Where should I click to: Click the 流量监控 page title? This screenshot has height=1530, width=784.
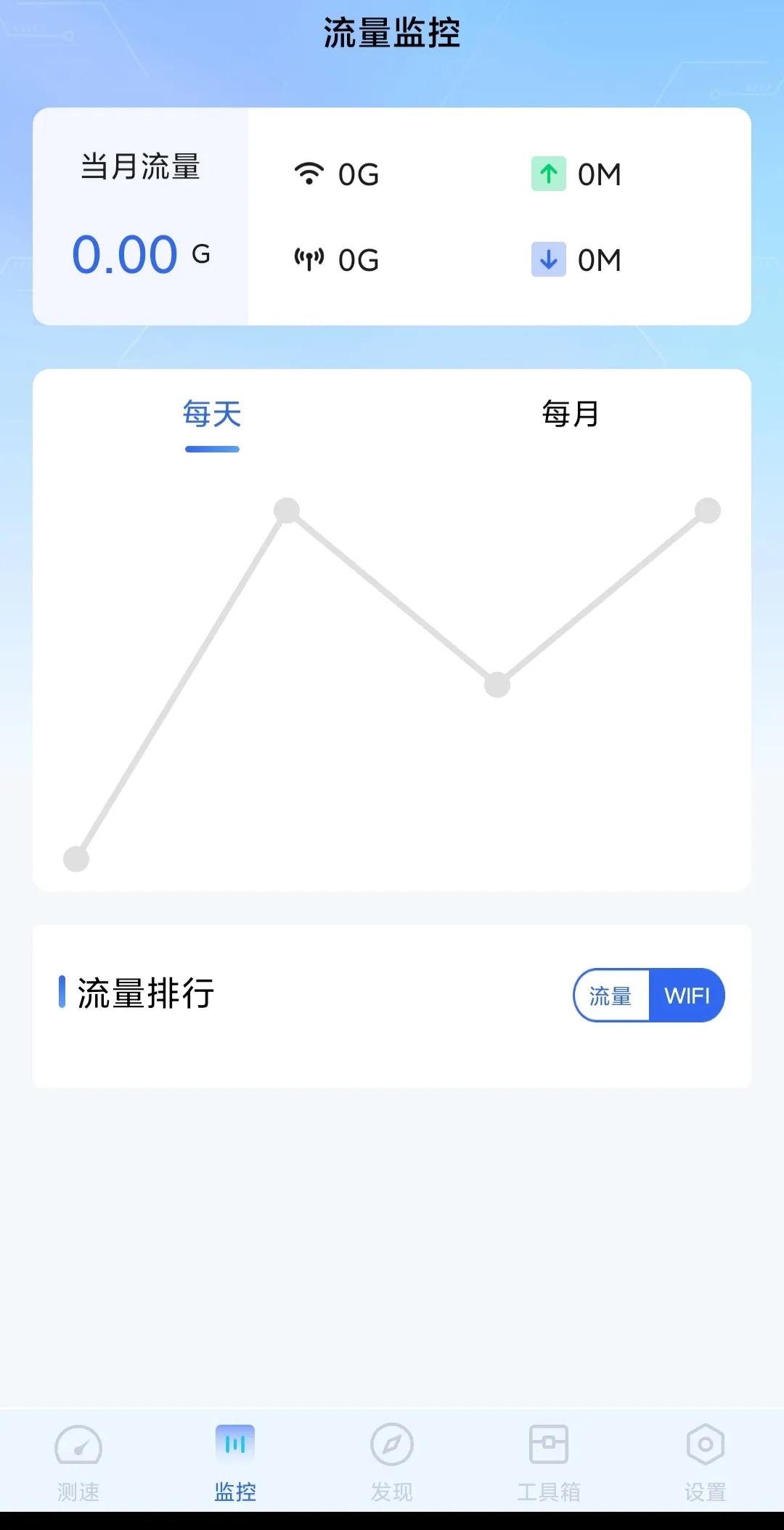[x=392, y=32]
